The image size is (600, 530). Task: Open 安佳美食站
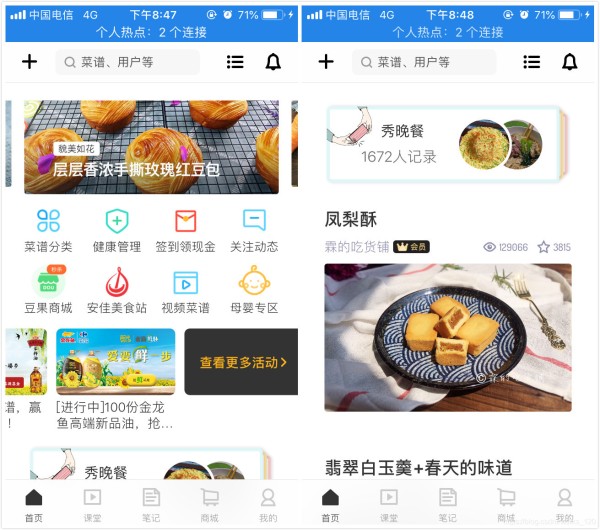coord(117,291)
